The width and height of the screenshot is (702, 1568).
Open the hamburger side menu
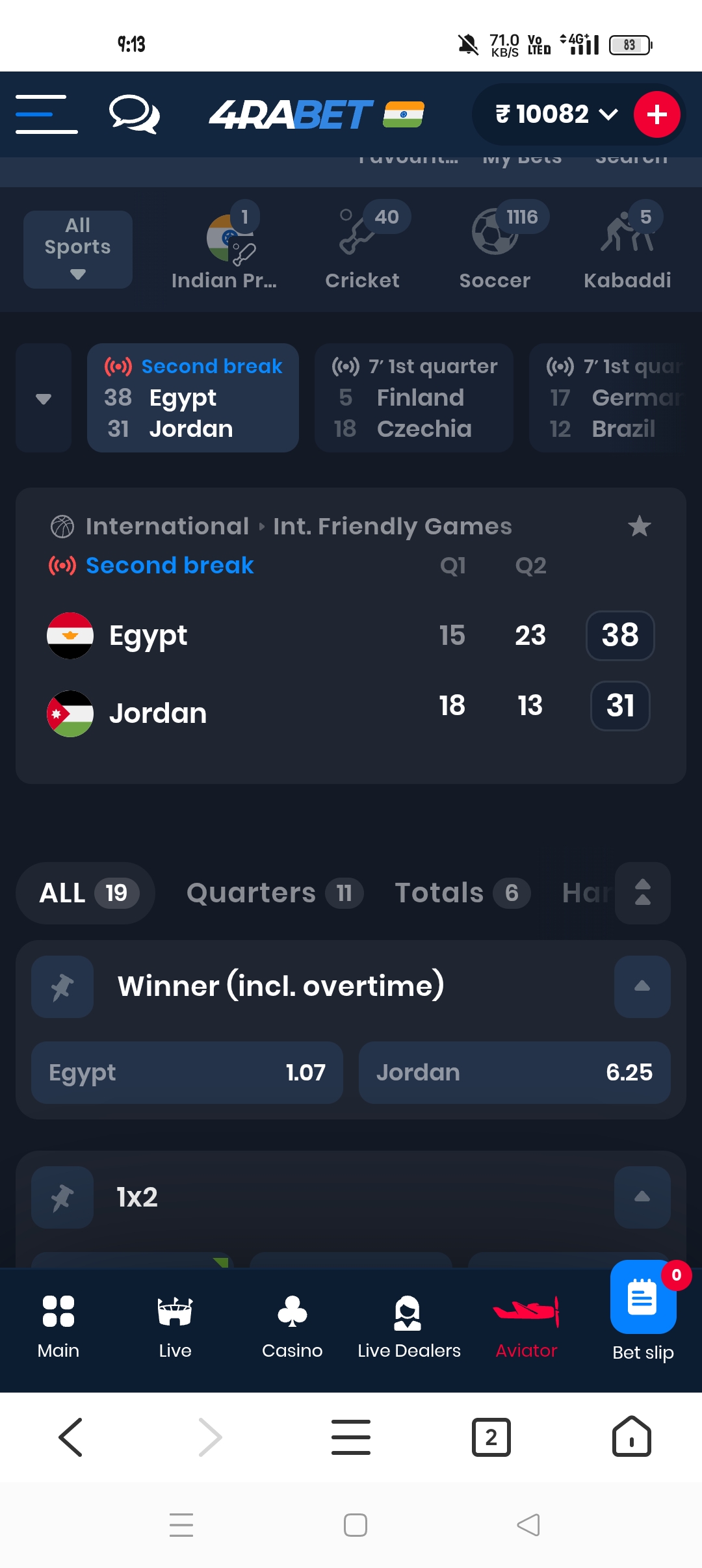click(46, 114)
